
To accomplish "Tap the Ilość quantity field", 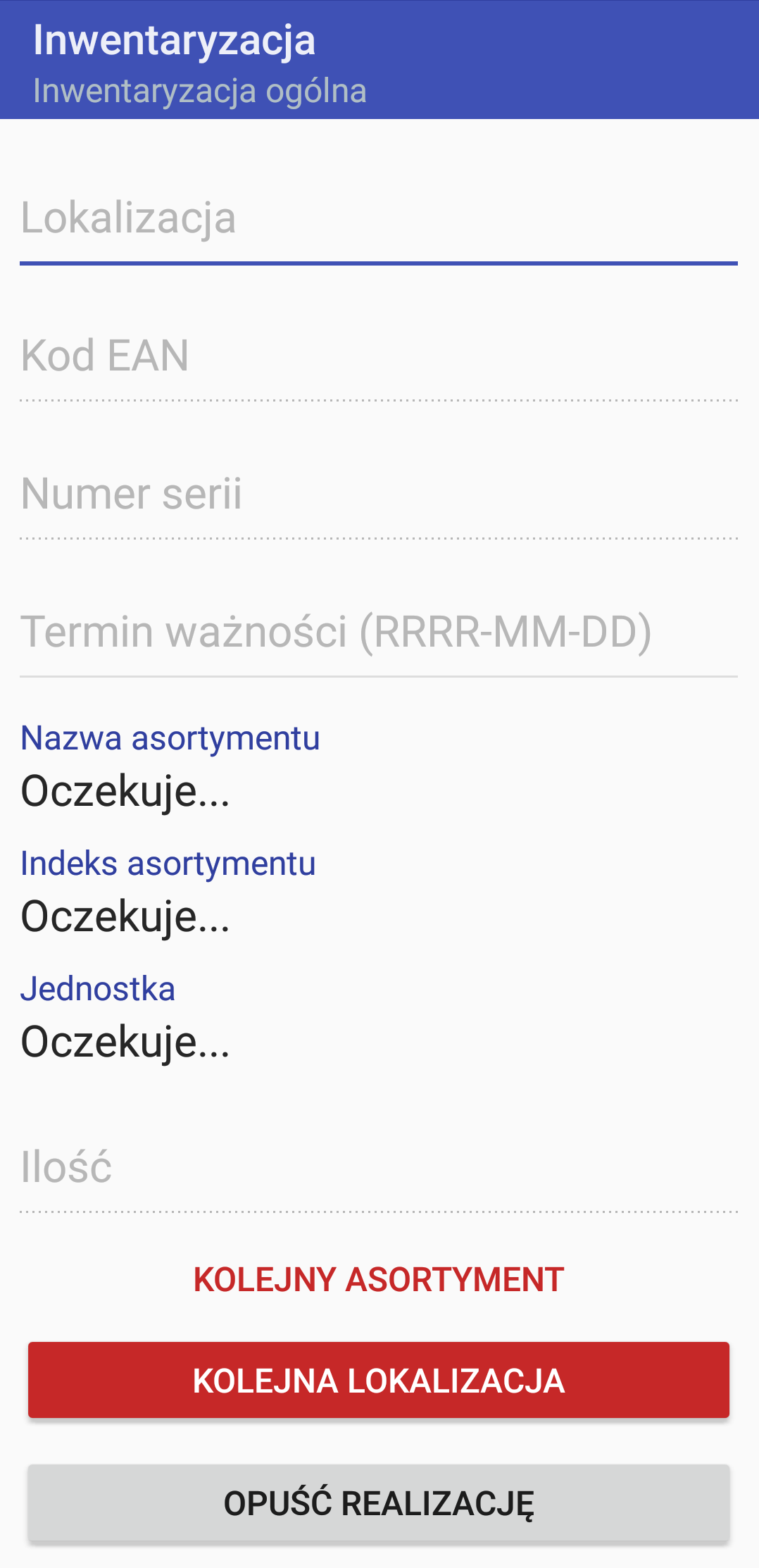I will pos(379,1169).
